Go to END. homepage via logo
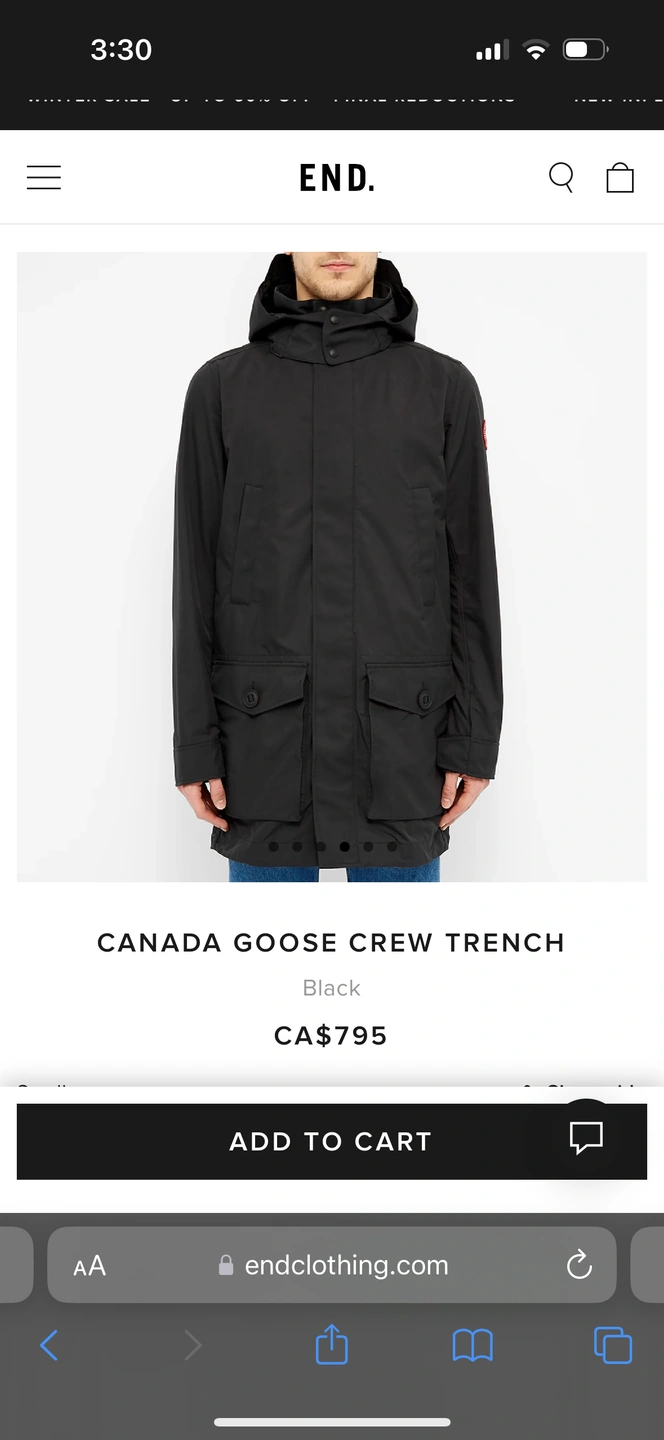 tap(336, 178)
